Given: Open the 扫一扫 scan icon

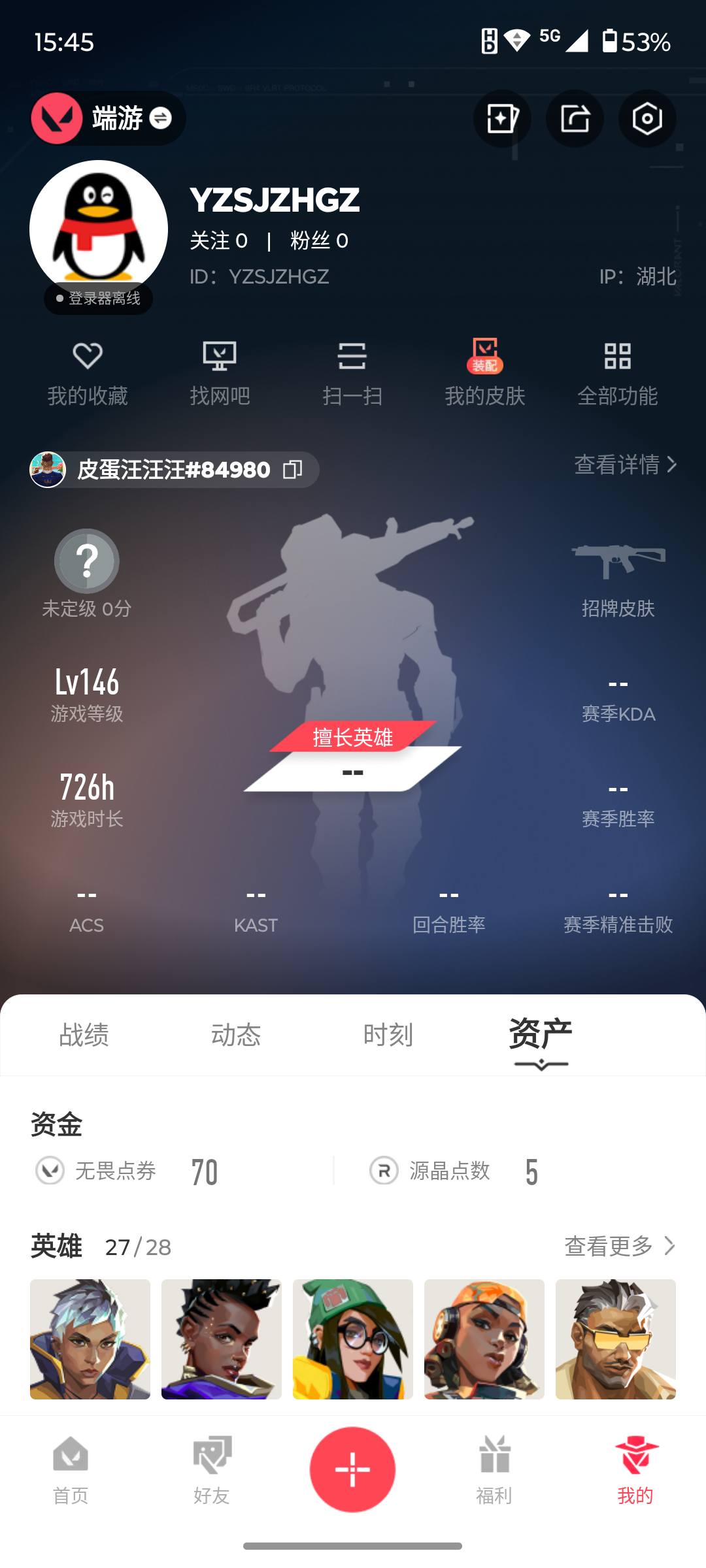Looking at the screenshot, I should pos(353,372).
